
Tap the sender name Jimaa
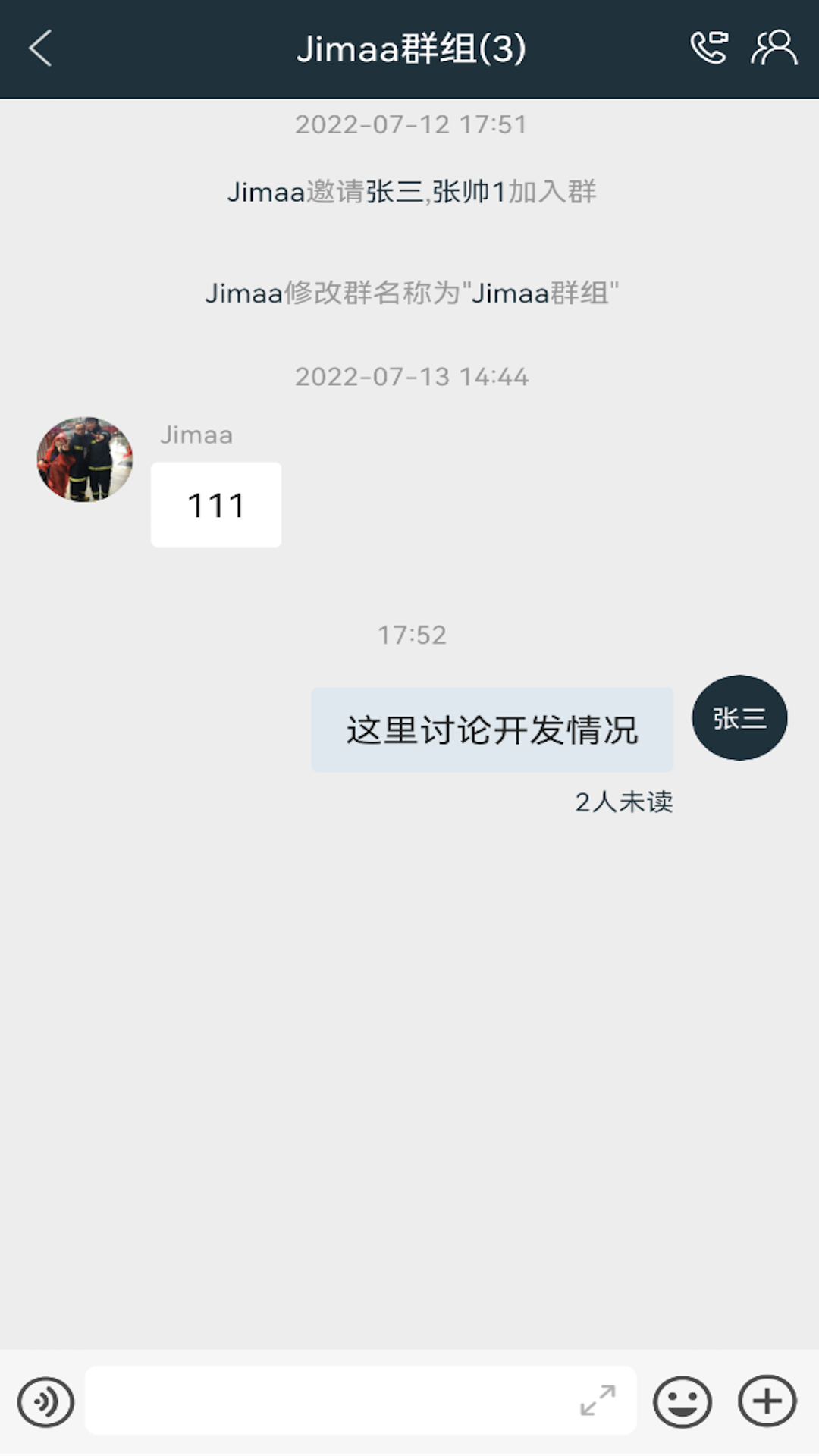[196, 435]
